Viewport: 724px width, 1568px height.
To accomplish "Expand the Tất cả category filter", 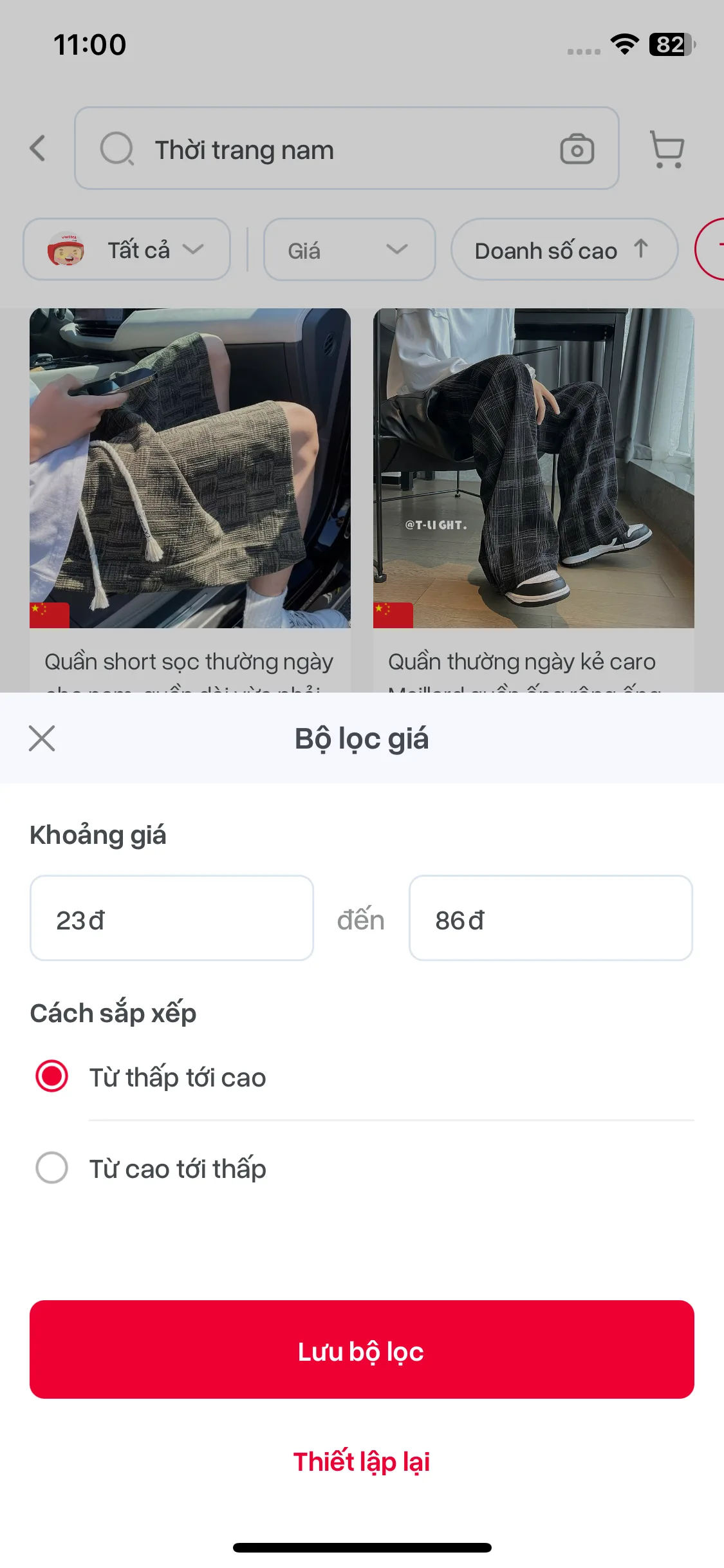I will [127, 250].
